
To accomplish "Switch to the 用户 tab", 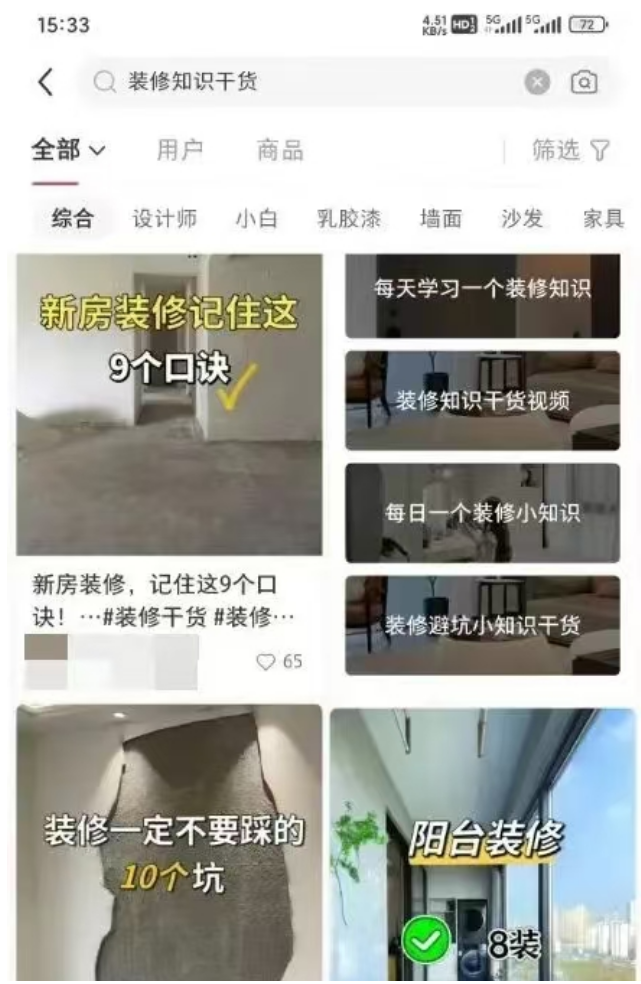I will [x=180, y=151].
